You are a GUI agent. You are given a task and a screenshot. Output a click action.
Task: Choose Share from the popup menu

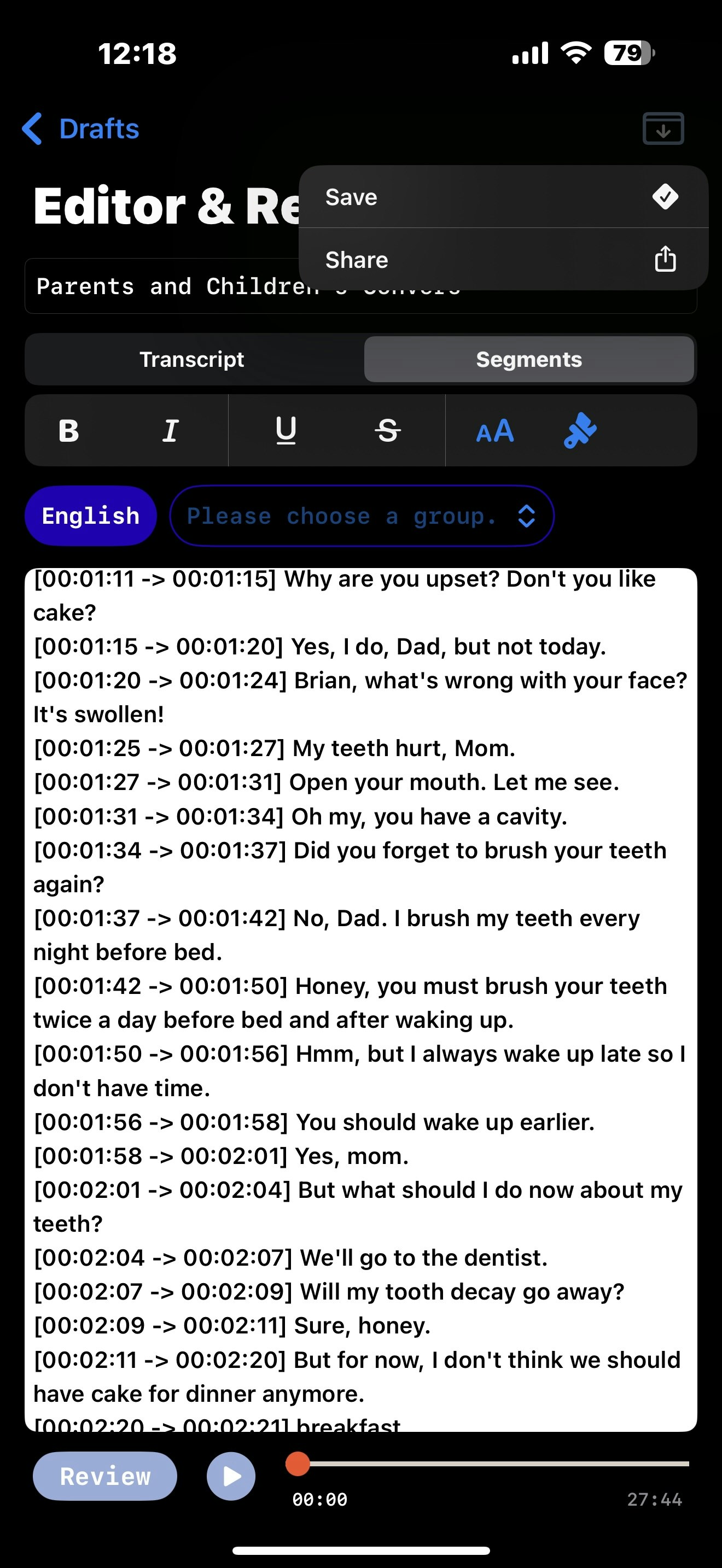[503, 259]
